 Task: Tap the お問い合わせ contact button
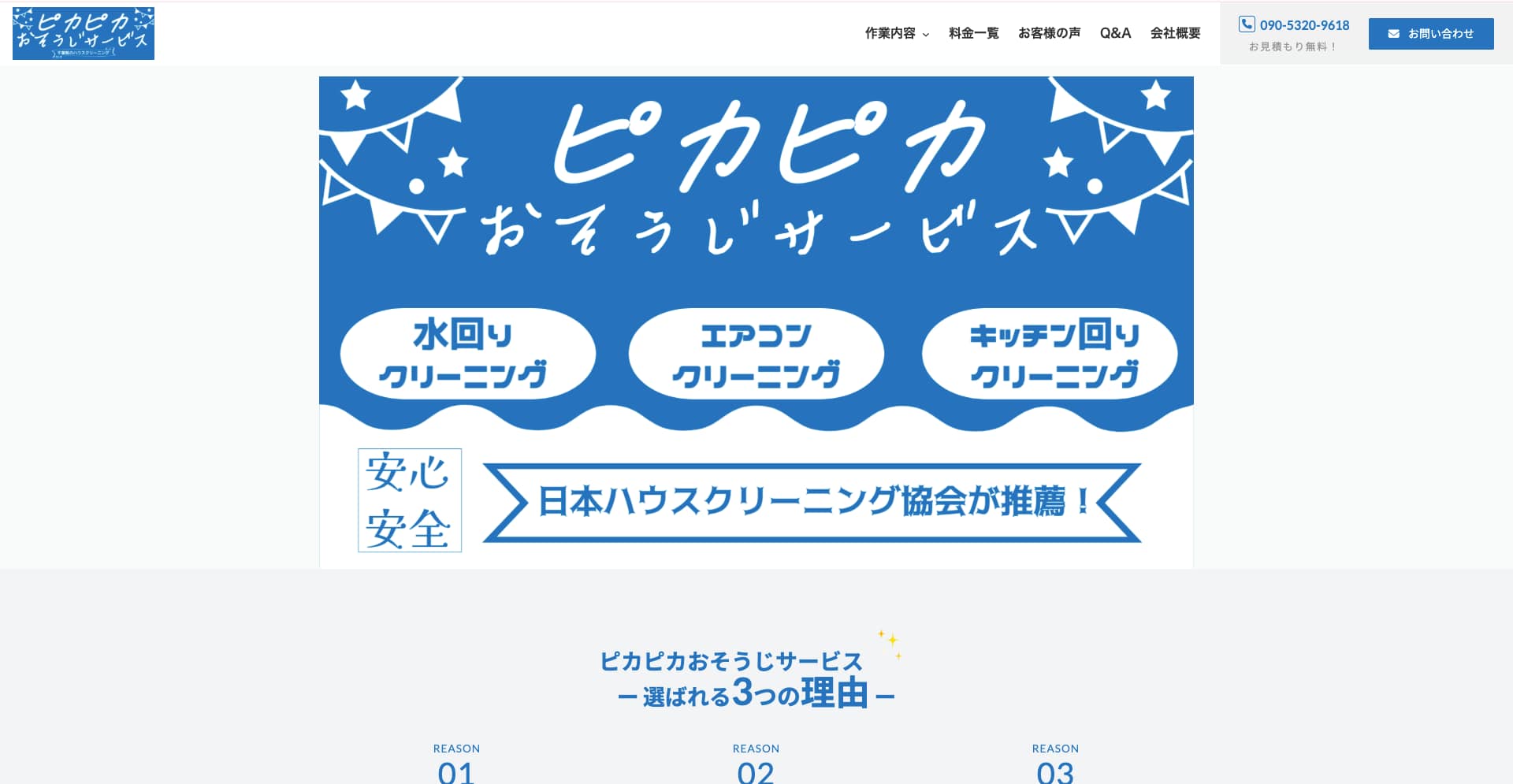pos(1430,34)
